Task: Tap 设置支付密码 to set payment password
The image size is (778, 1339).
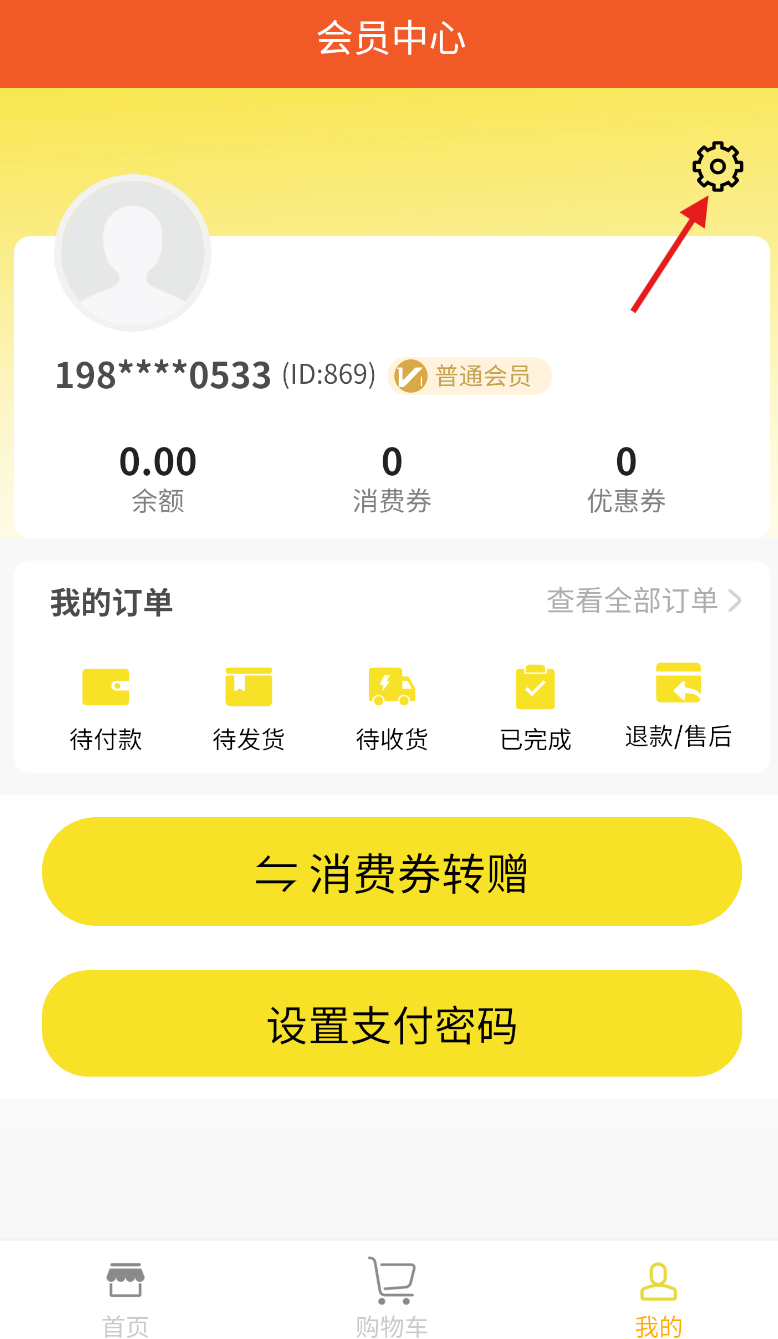Action: [392, 1024]
